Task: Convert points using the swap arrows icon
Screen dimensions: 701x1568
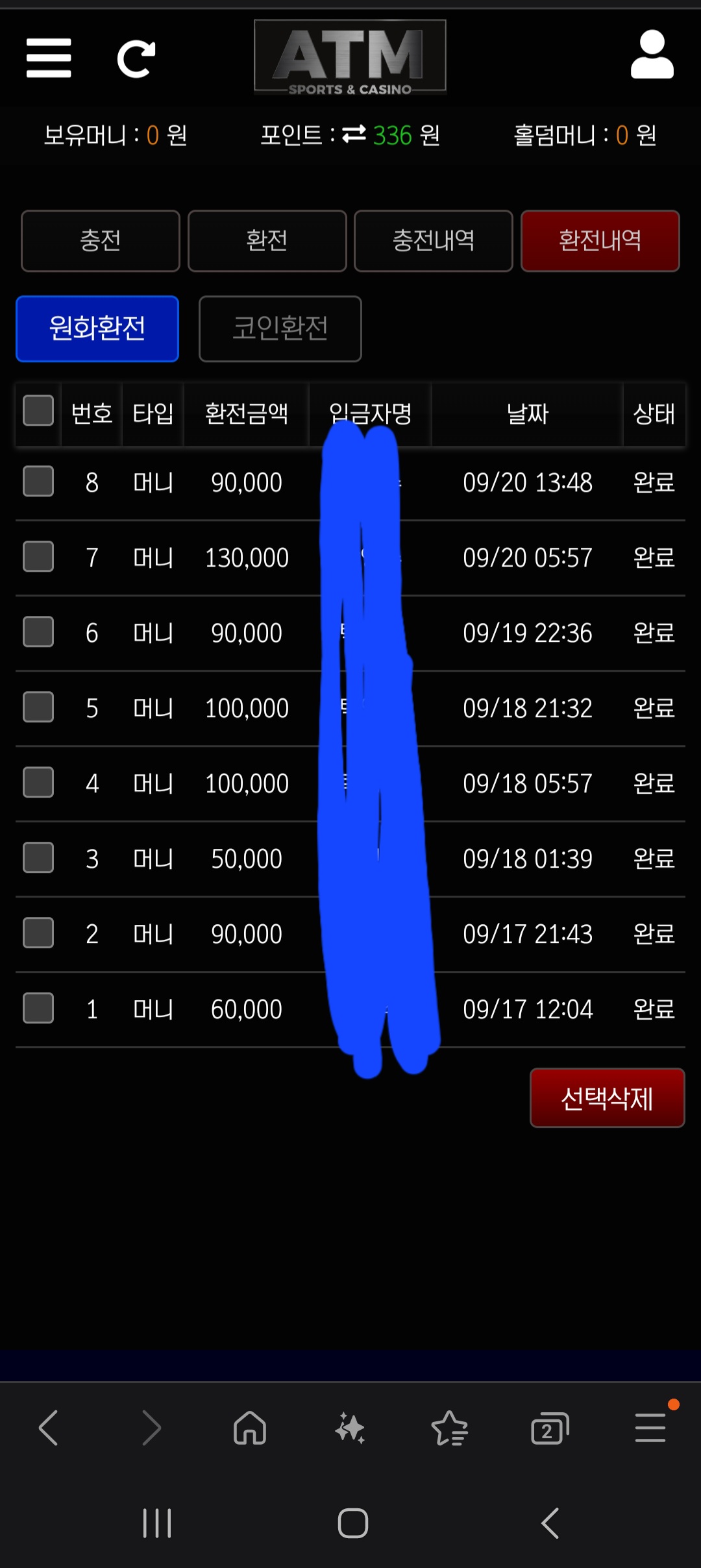Action: pyautogui.click(x=354, y=134)
